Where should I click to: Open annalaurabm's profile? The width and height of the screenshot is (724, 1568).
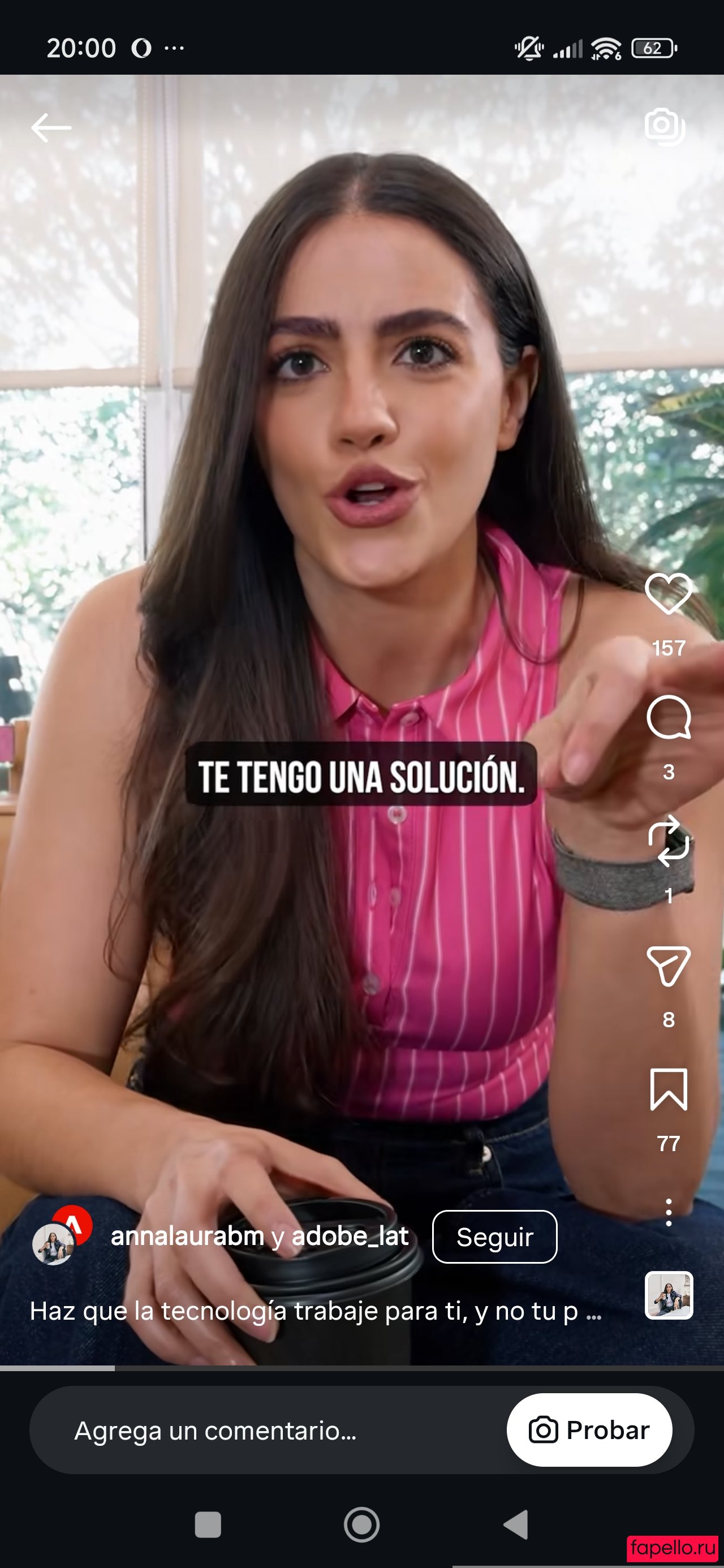[187, 1237]
